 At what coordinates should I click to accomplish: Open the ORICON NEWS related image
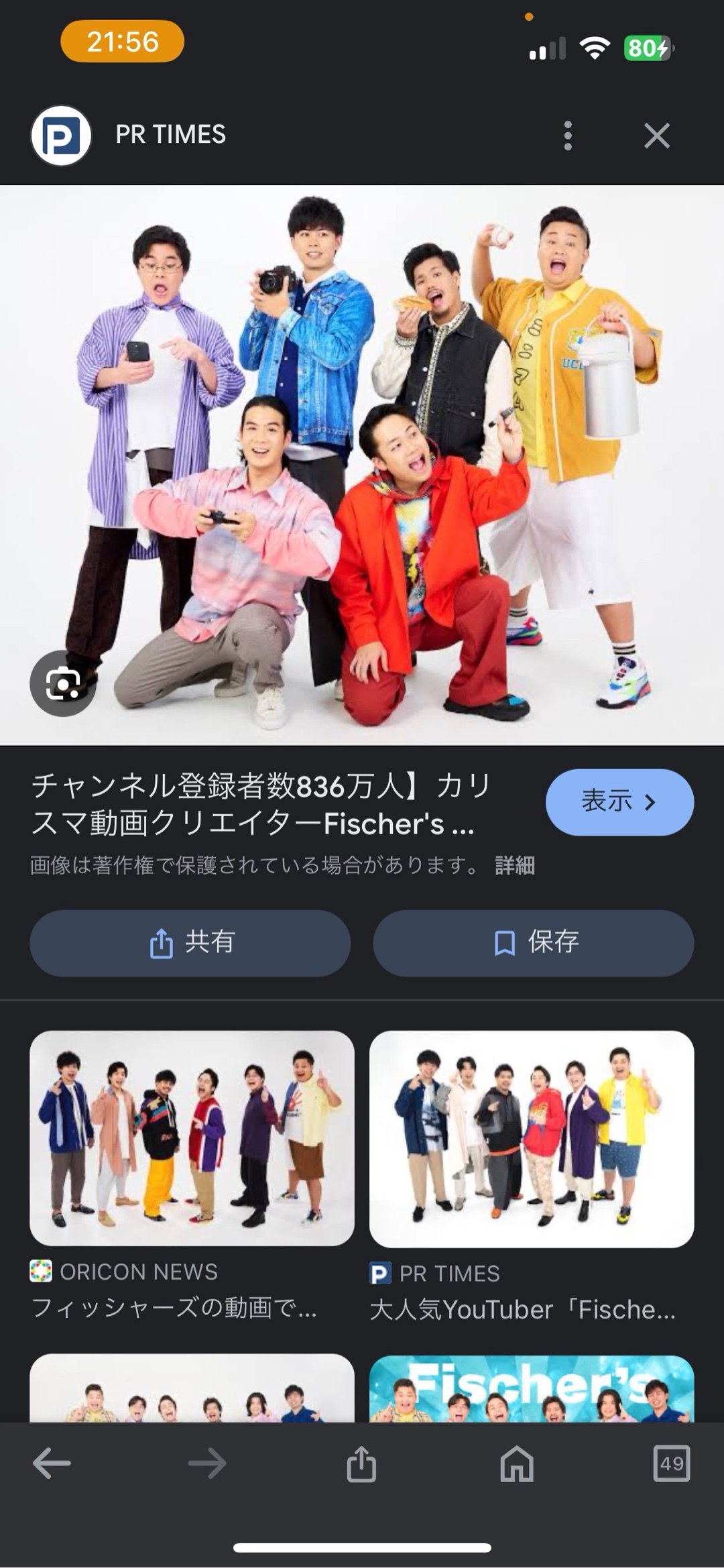(192, 1137)
